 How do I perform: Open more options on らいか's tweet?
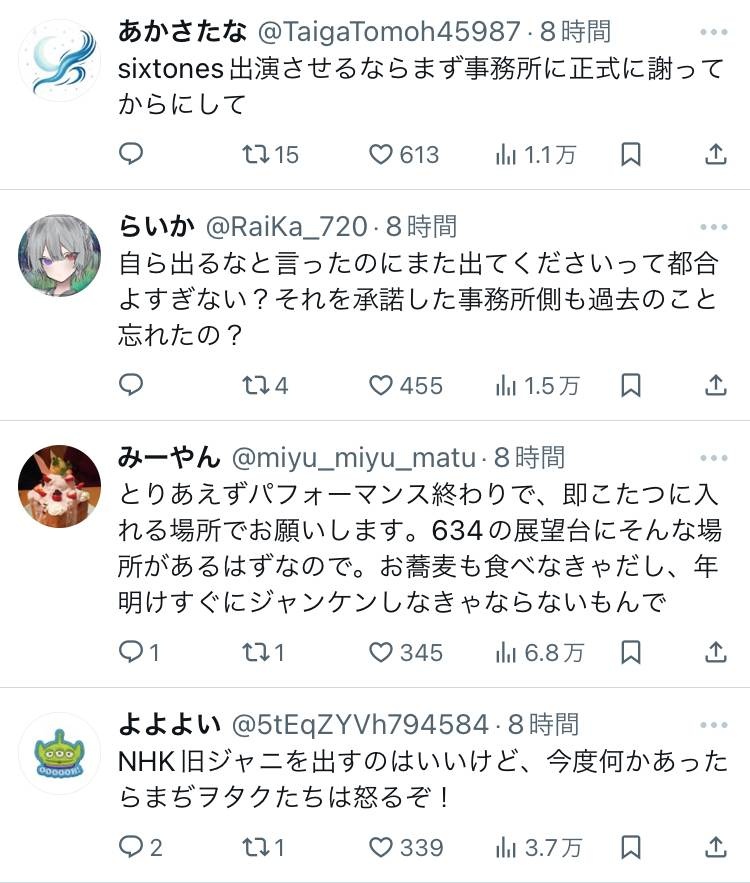point(714,225)
